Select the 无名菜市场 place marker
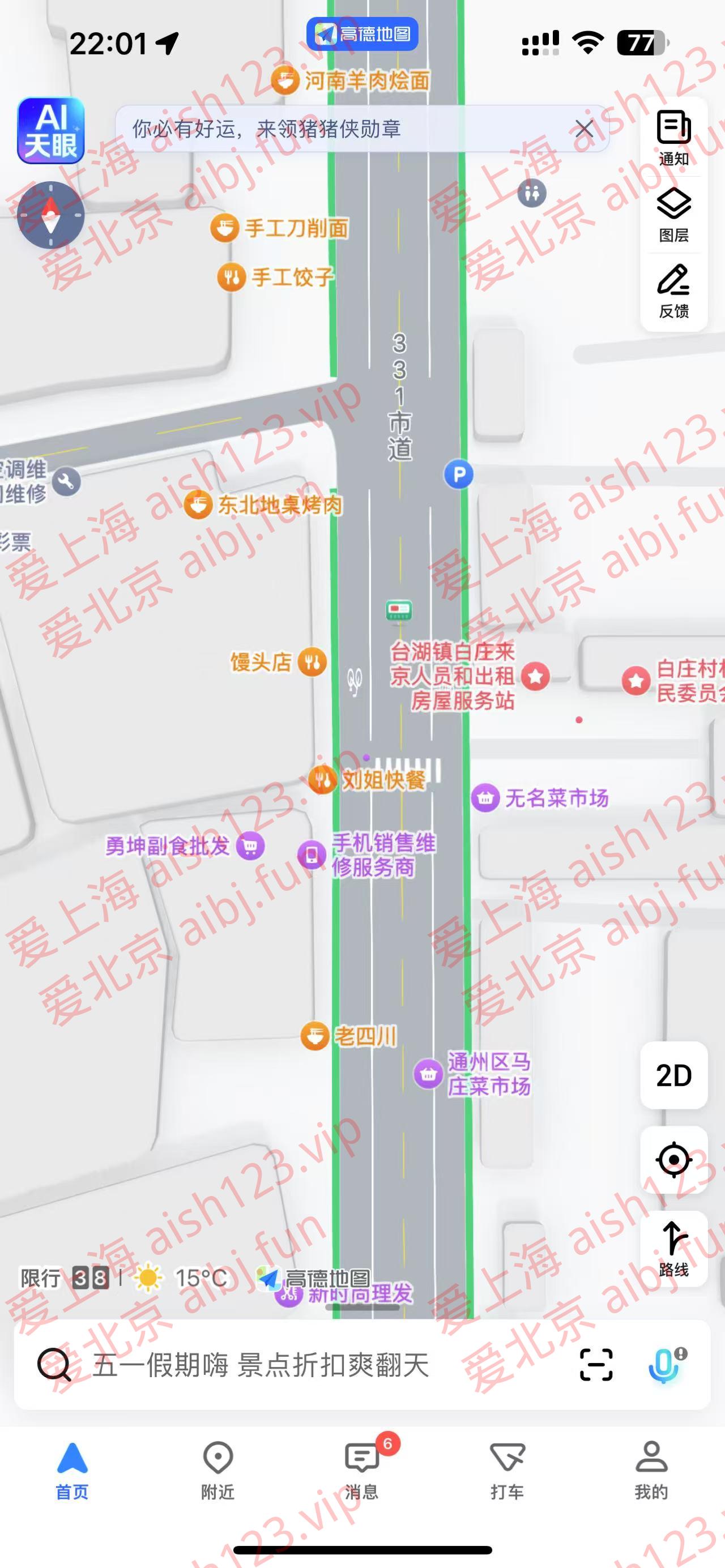The height and width of the screenshot is (1568, 725). tap(485, 797)
